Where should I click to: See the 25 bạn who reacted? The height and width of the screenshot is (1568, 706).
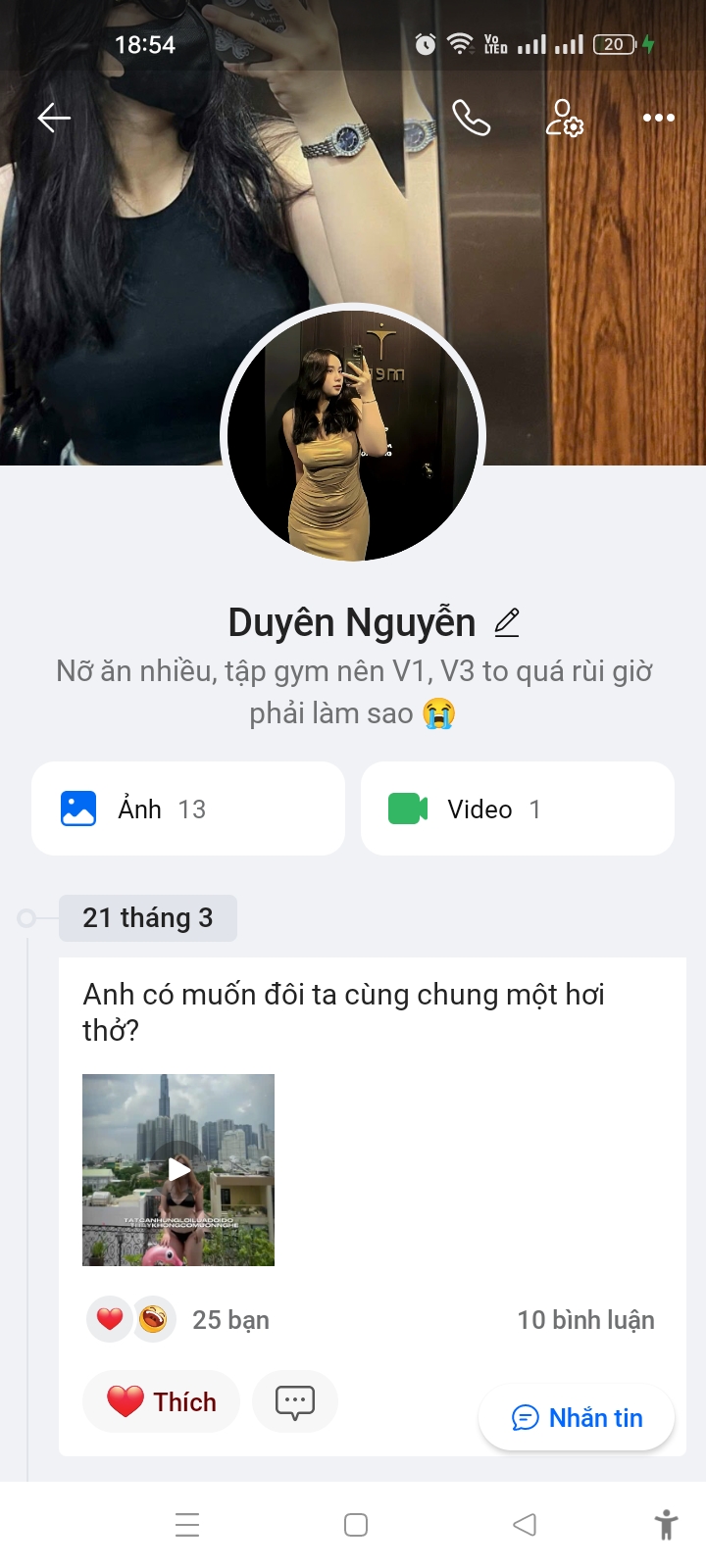point(229,1320)
